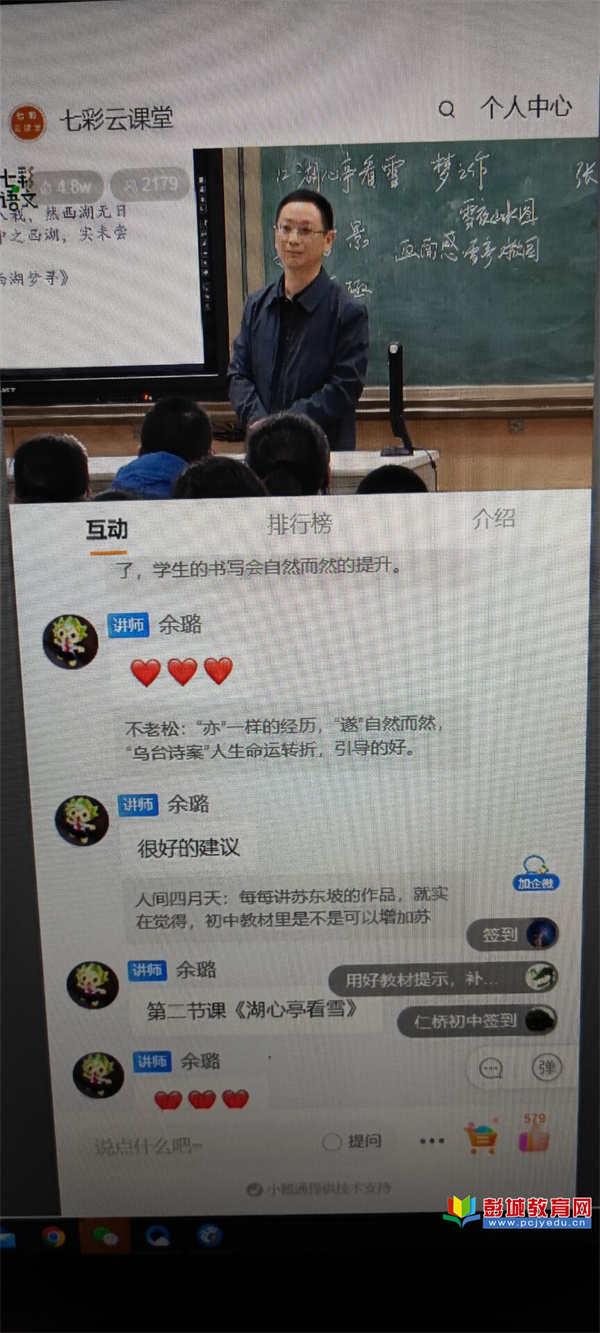
Task: Open the comment bubble icon
Action: tap(491, 1069)
